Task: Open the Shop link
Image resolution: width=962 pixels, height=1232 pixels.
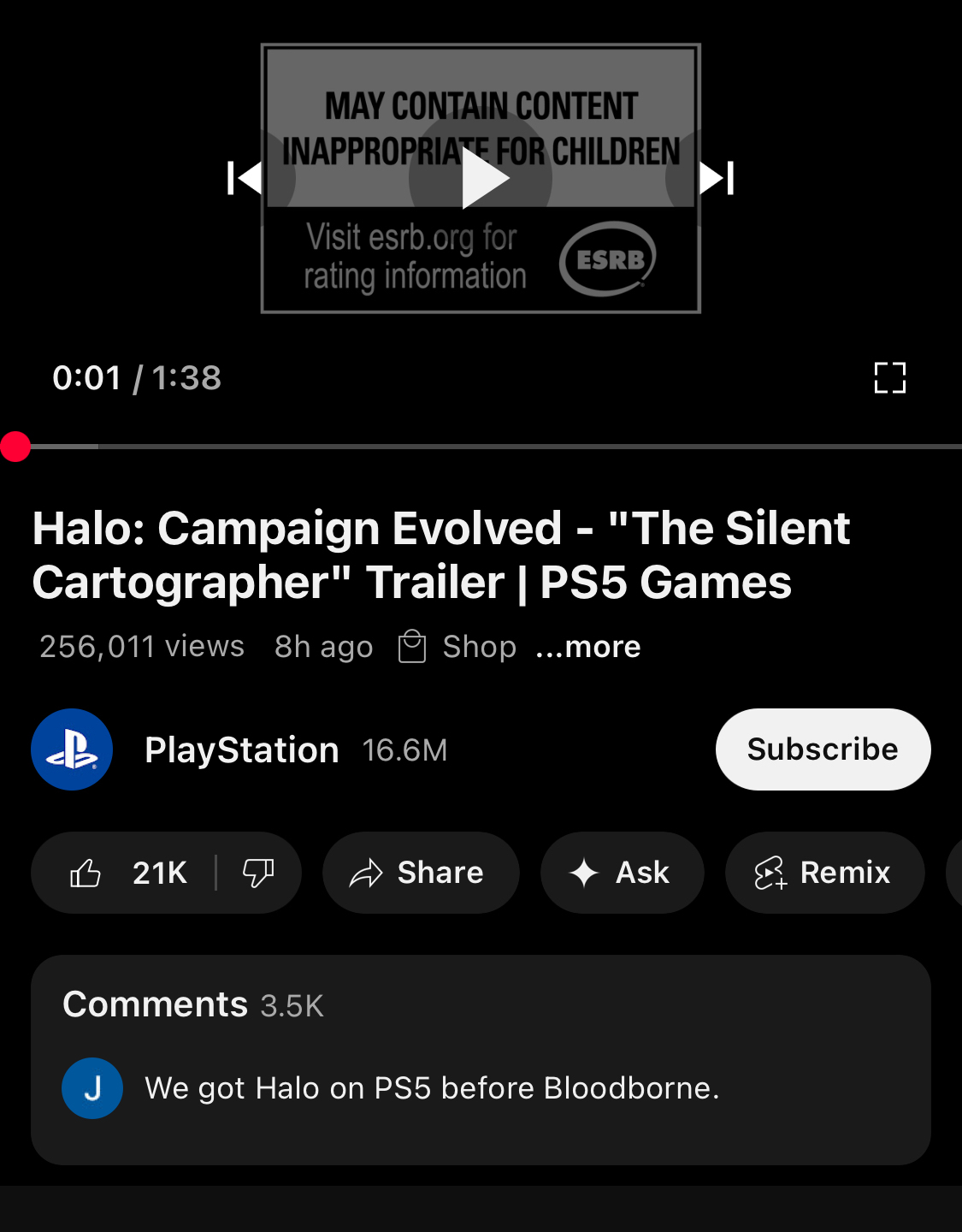Action: 459,647
